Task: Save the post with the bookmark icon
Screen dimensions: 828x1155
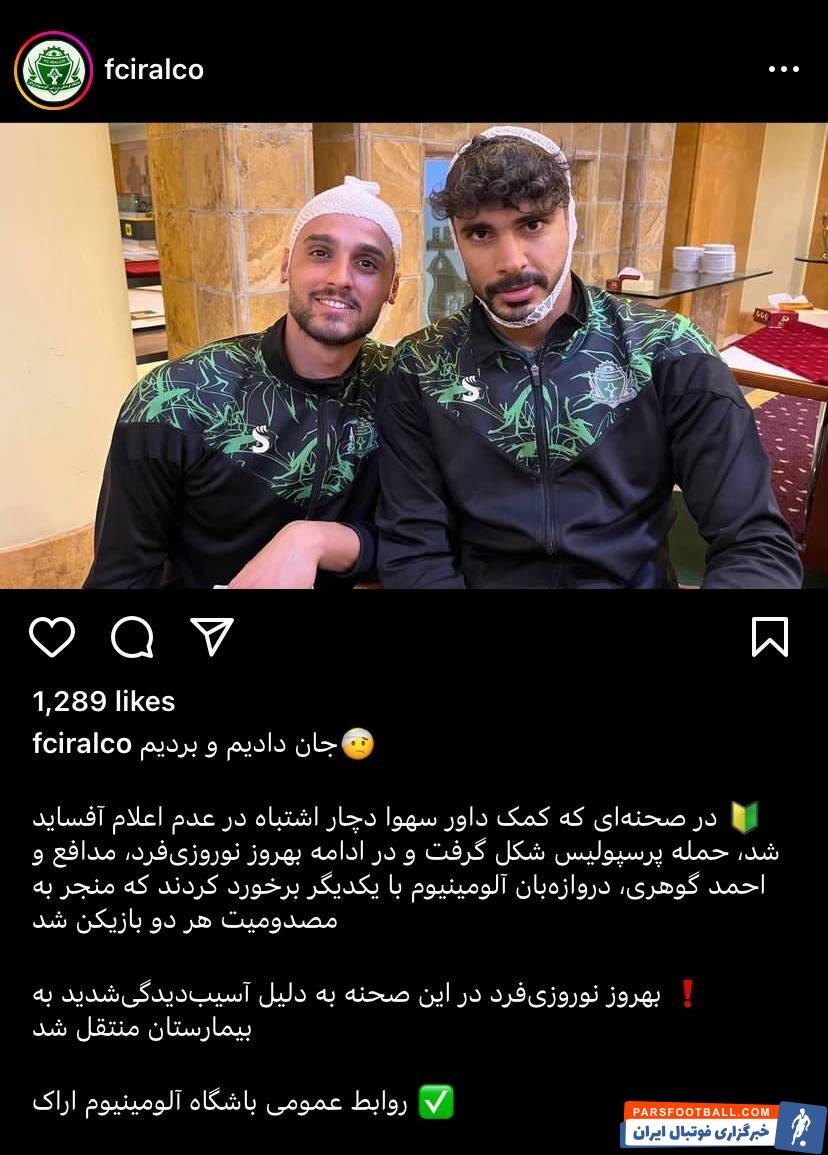Action: [768, 636]
